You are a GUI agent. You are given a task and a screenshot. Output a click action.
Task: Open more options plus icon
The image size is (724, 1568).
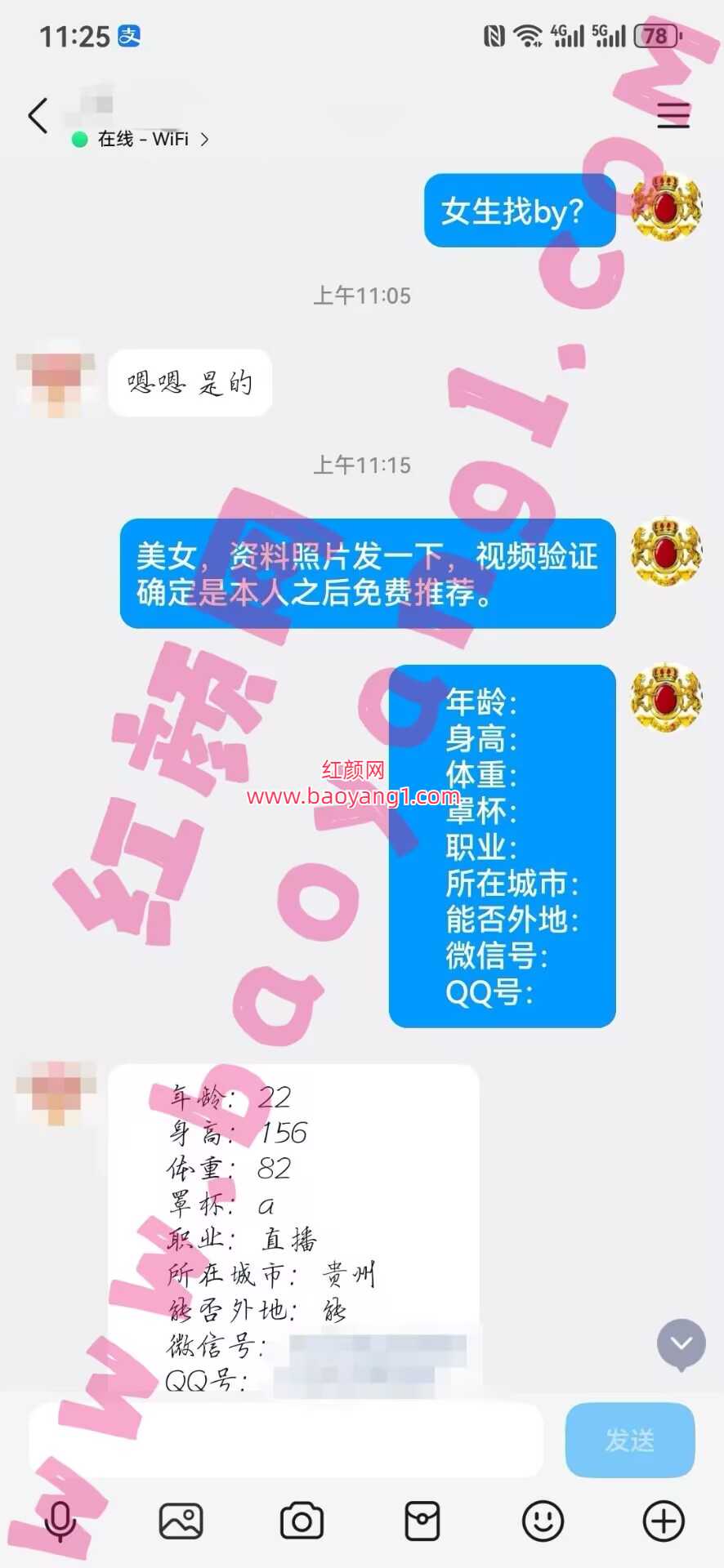[x=664, y=1521]
